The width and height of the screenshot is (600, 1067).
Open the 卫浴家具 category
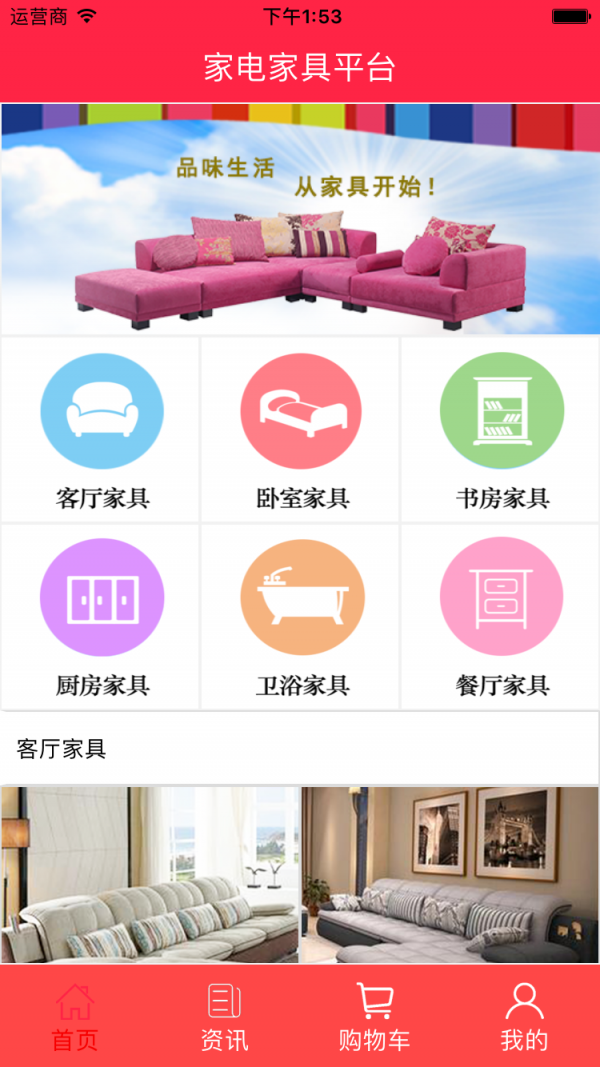(x=301, y=616)
